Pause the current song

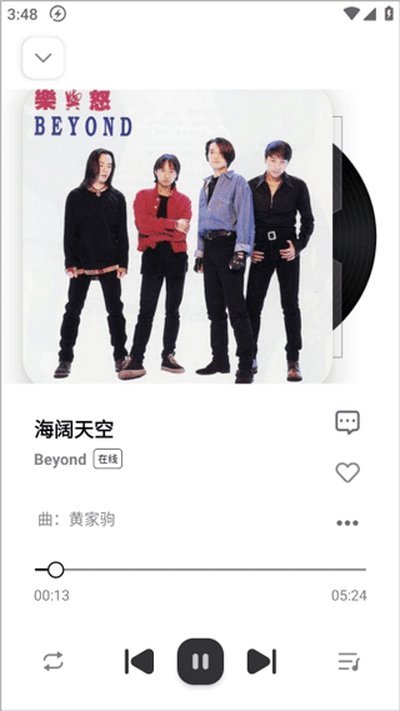pyautogui.click(x=200, y=662)
